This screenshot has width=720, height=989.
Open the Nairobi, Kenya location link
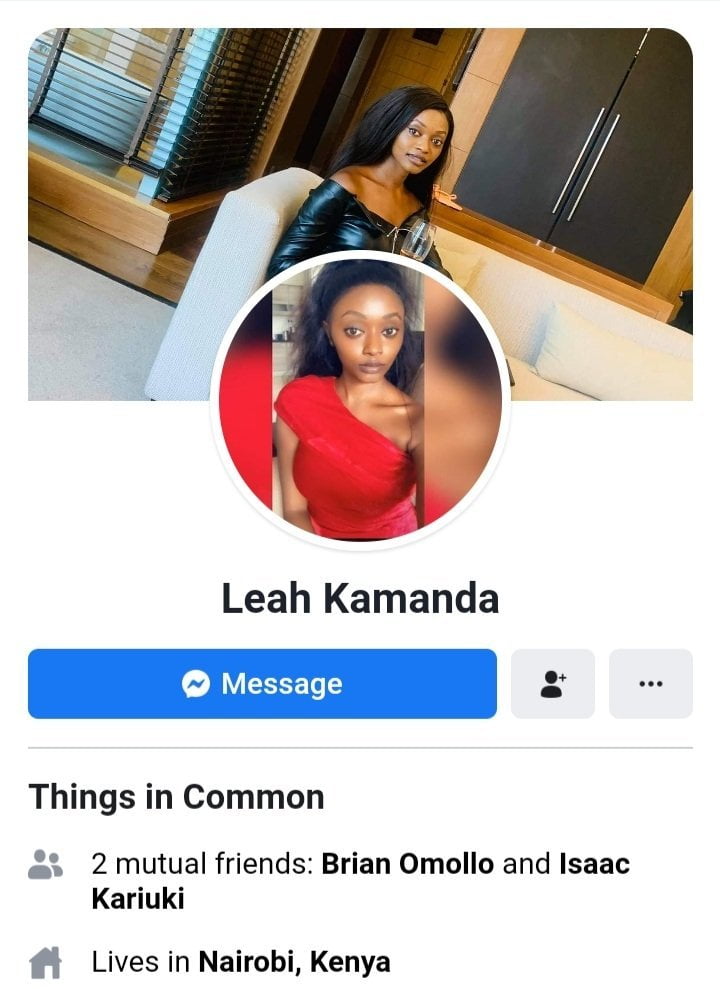tap(294, 963)
